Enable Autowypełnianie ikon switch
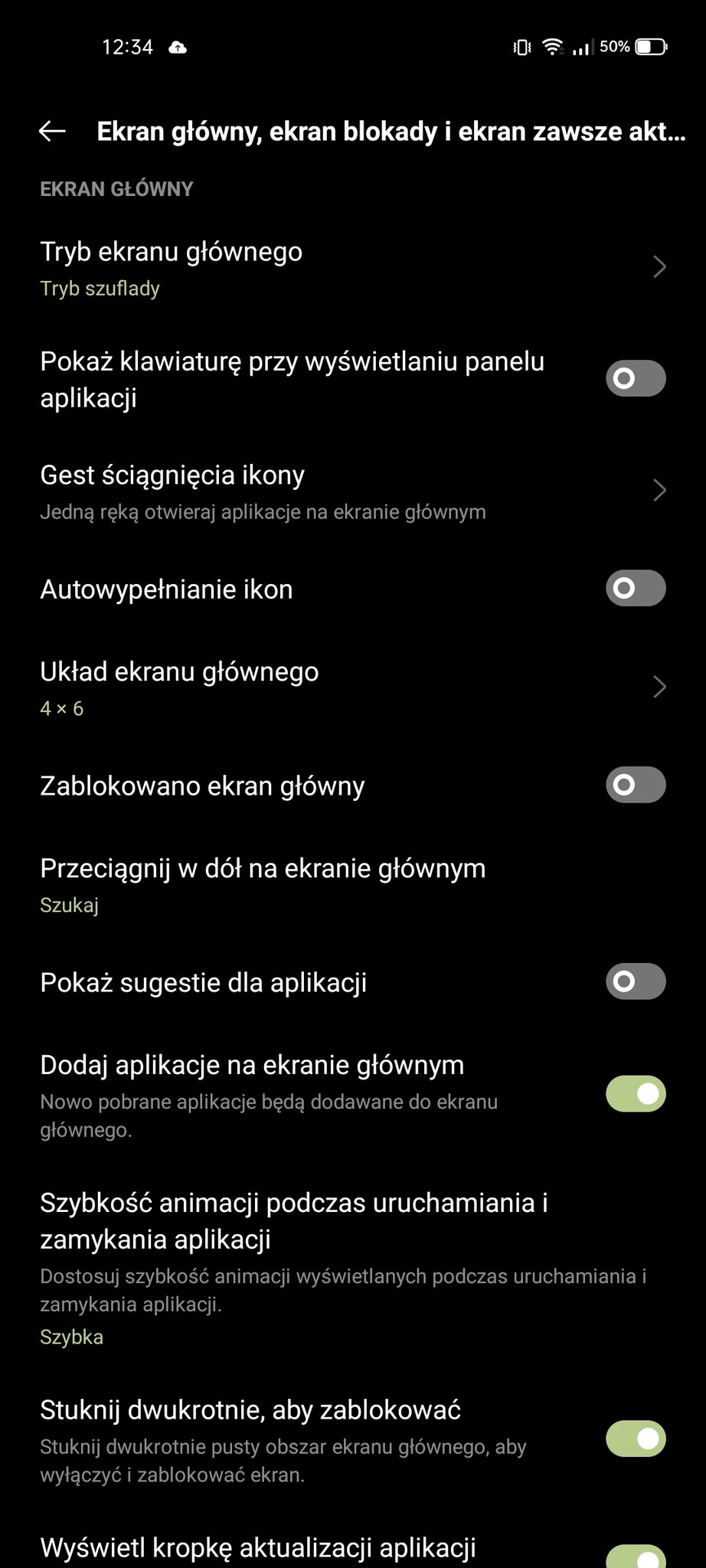This screenshot has width=706, height=1568. point(636,588)
